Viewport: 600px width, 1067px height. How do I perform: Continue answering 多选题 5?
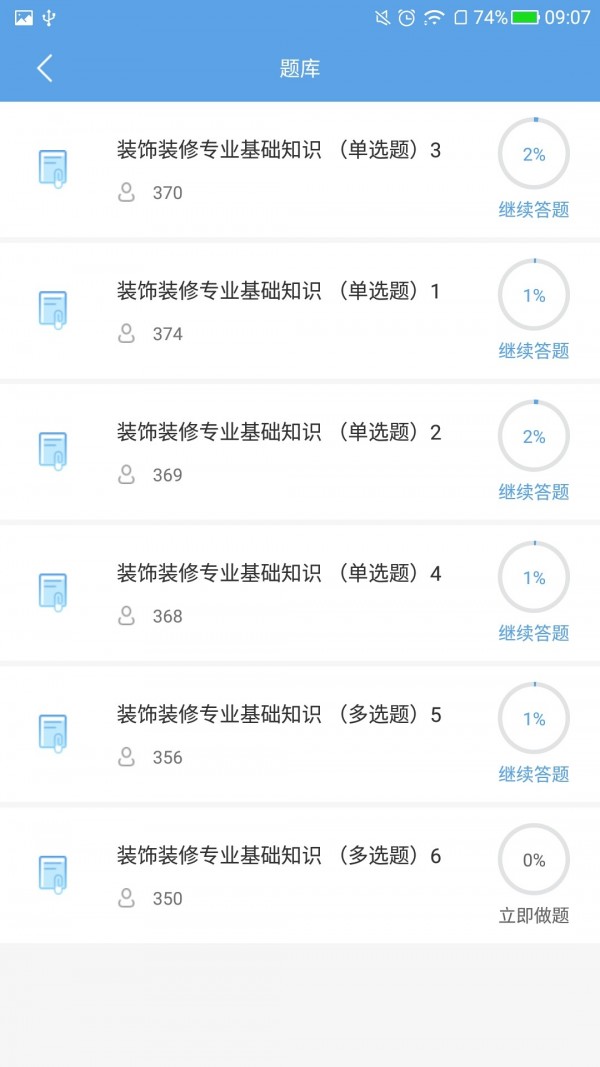(534, 774)
